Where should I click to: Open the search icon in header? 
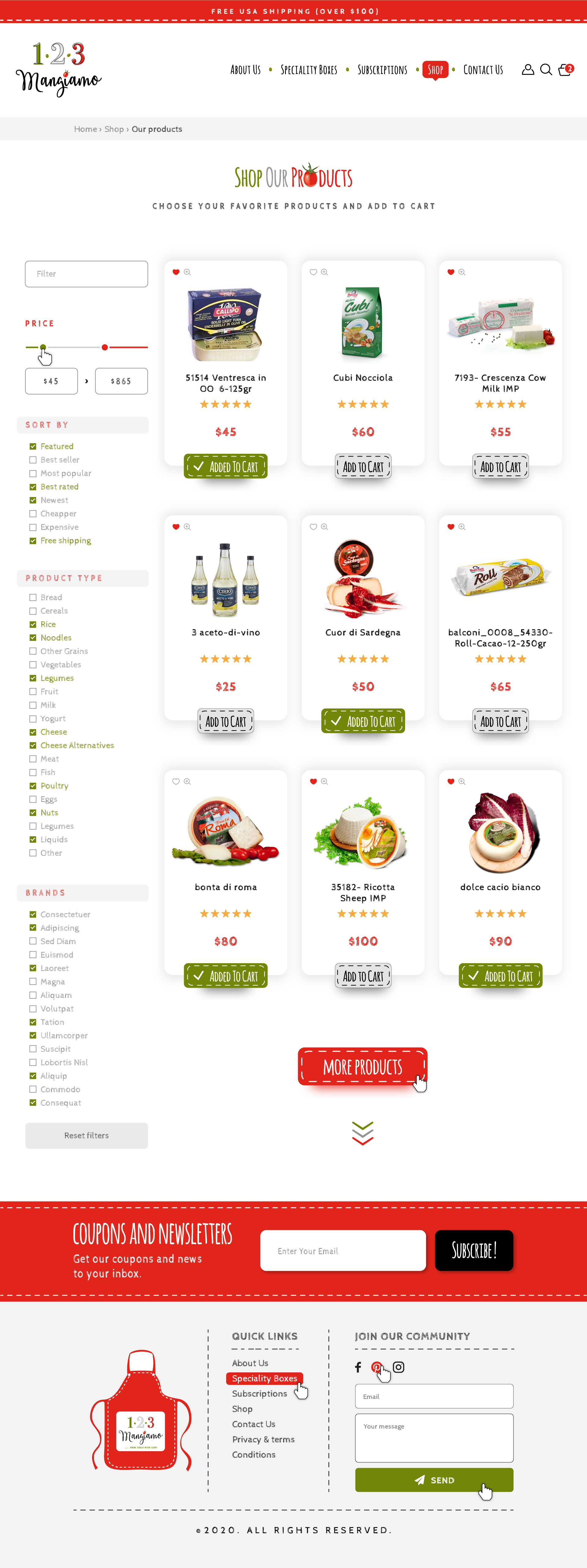tap(546, 69)
